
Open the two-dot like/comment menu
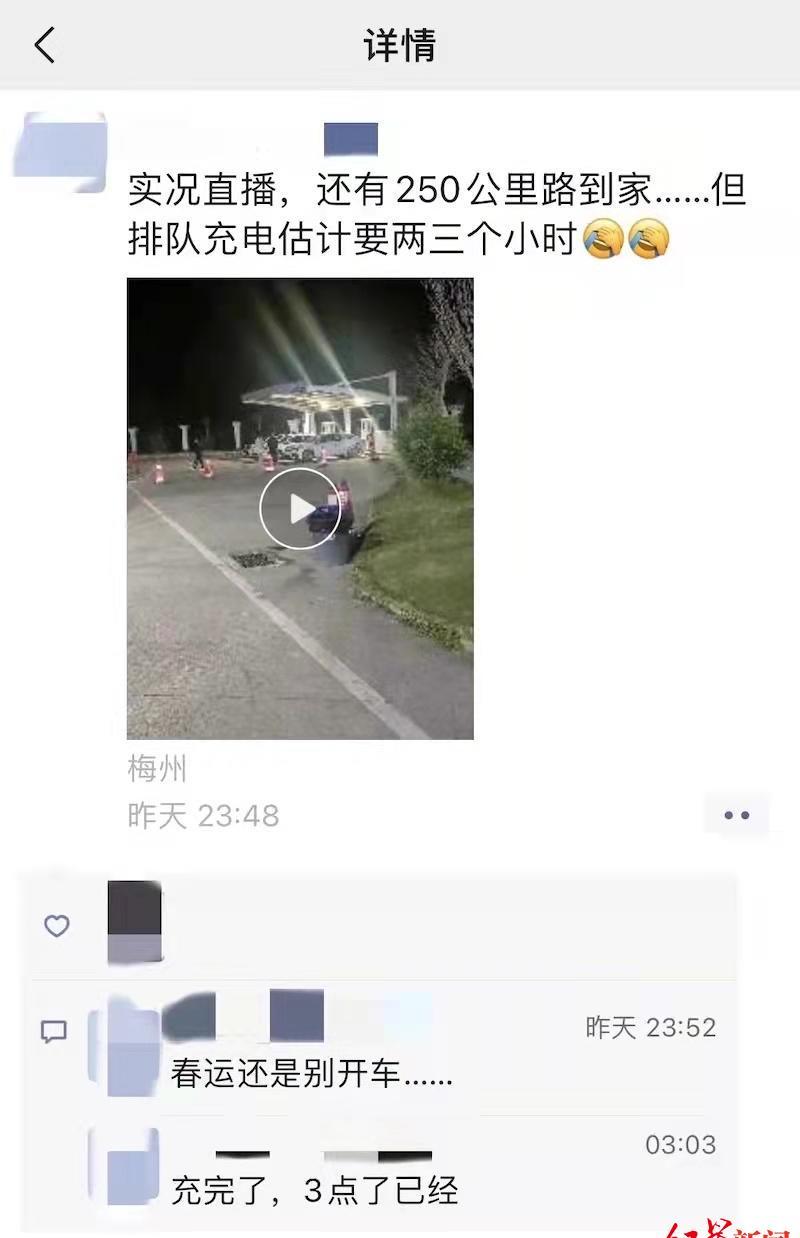[x=736, y=815]
